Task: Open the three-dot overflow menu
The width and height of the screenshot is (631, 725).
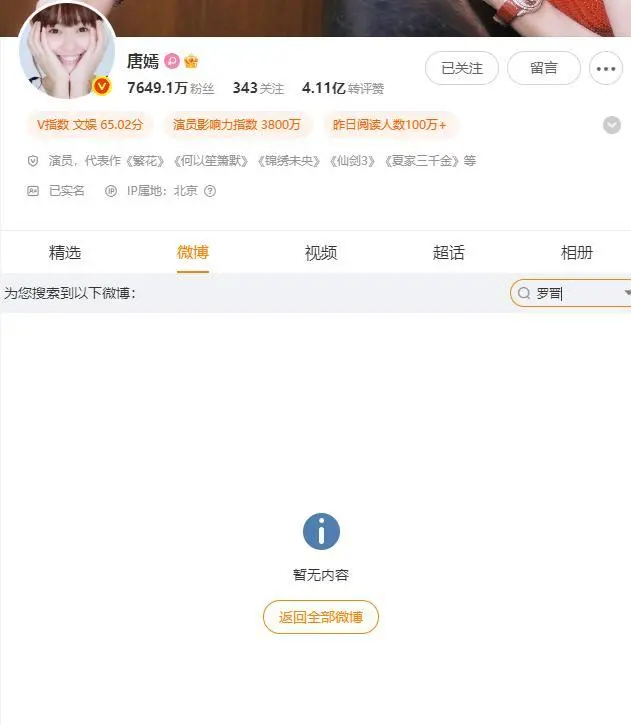Action: 607,68
